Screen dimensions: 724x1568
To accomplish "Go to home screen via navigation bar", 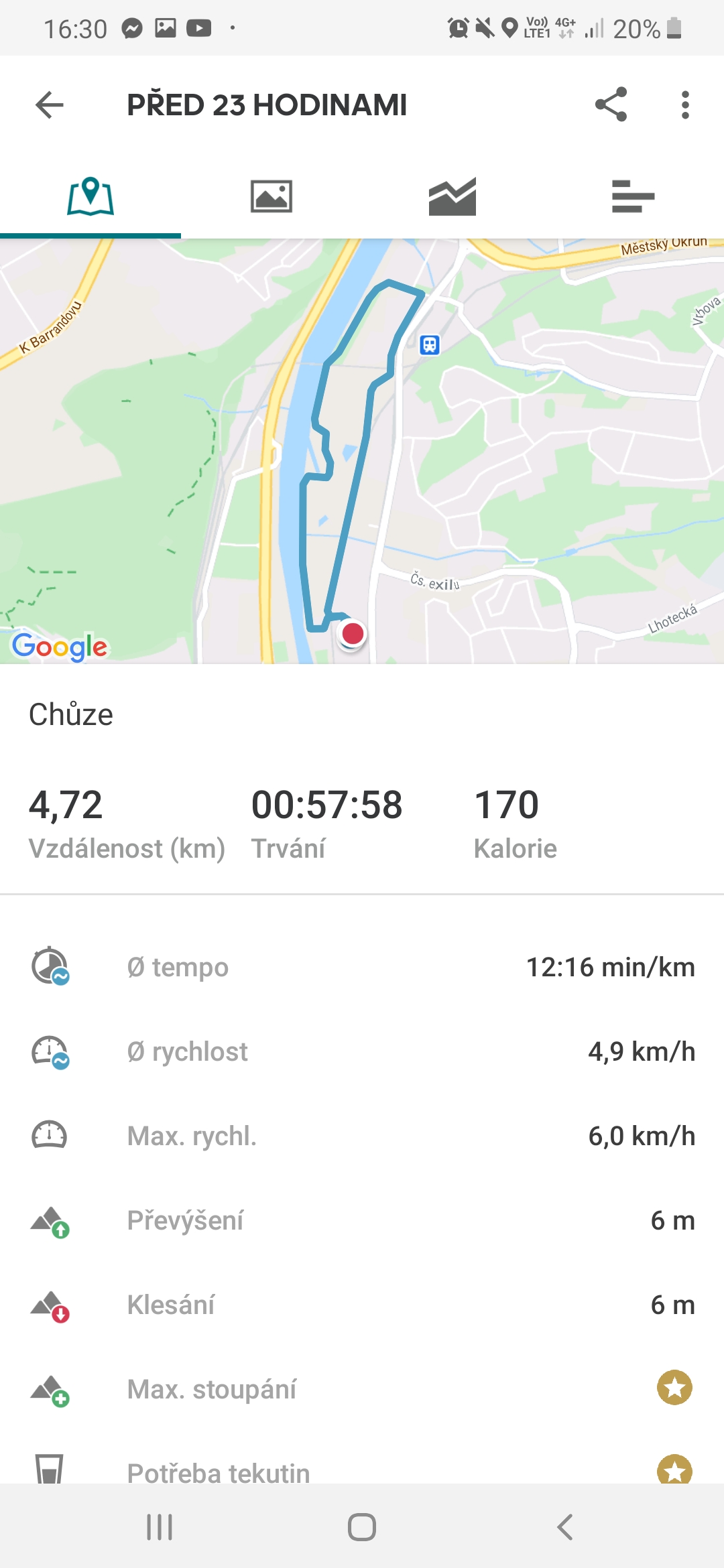I will [x=362, y=1527].
